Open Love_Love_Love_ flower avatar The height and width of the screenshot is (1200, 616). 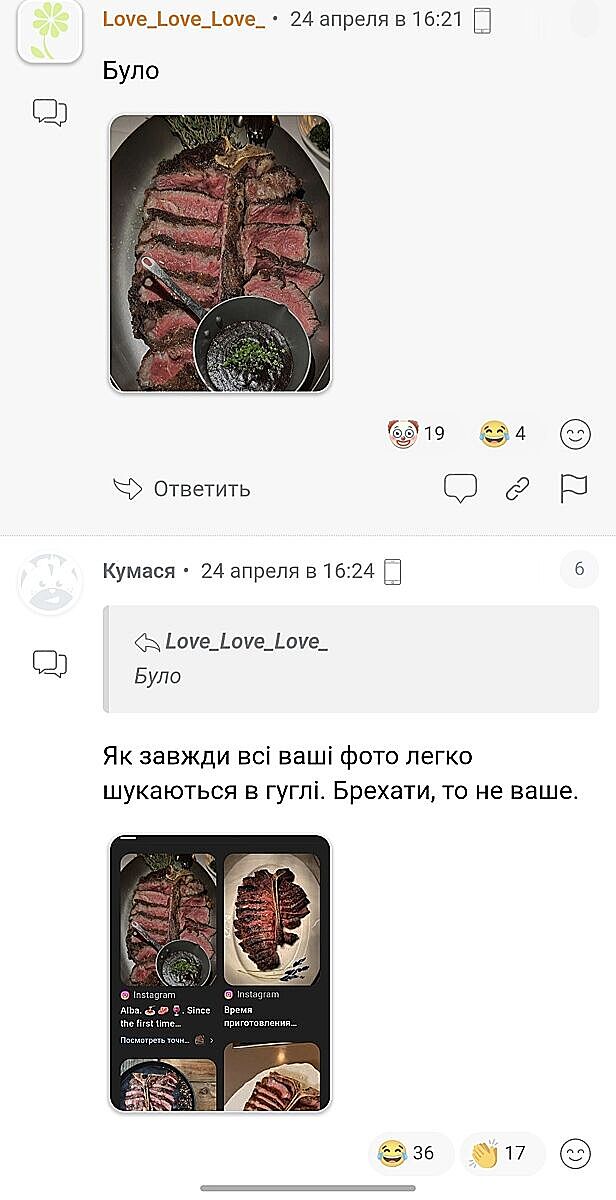tap(49, 30)
